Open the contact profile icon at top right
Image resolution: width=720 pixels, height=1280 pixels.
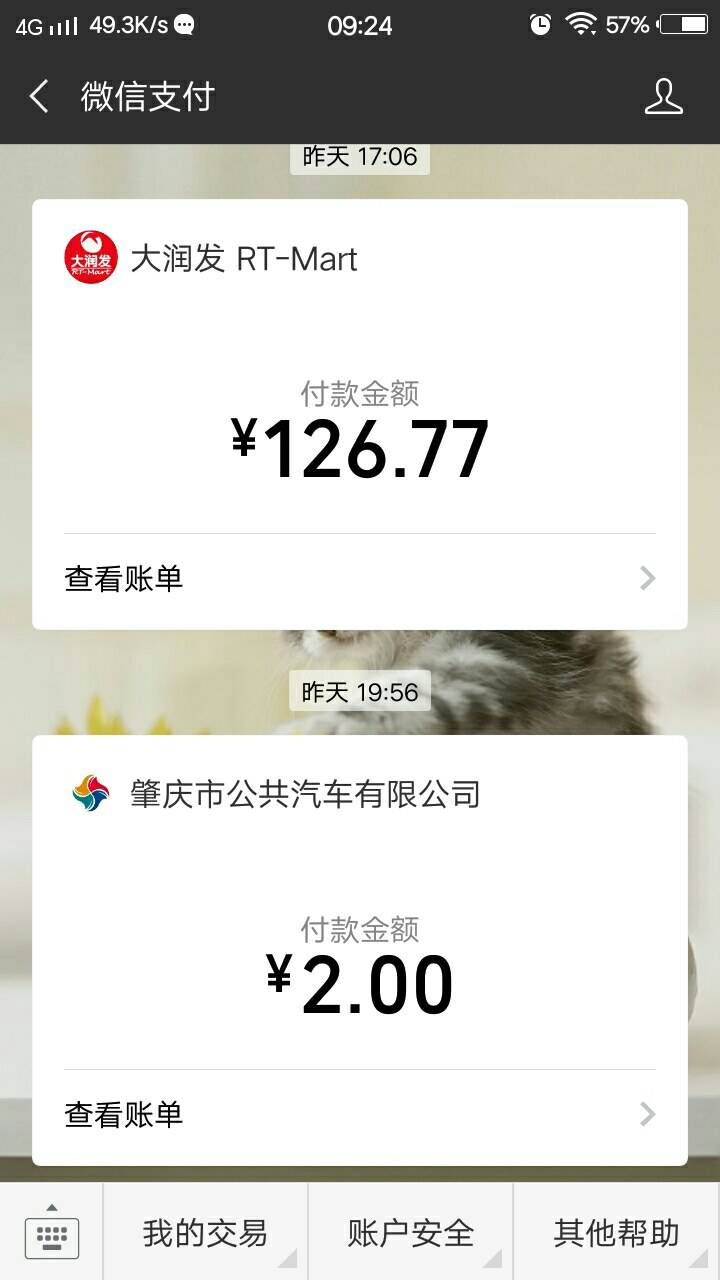(x=664, y=97)
